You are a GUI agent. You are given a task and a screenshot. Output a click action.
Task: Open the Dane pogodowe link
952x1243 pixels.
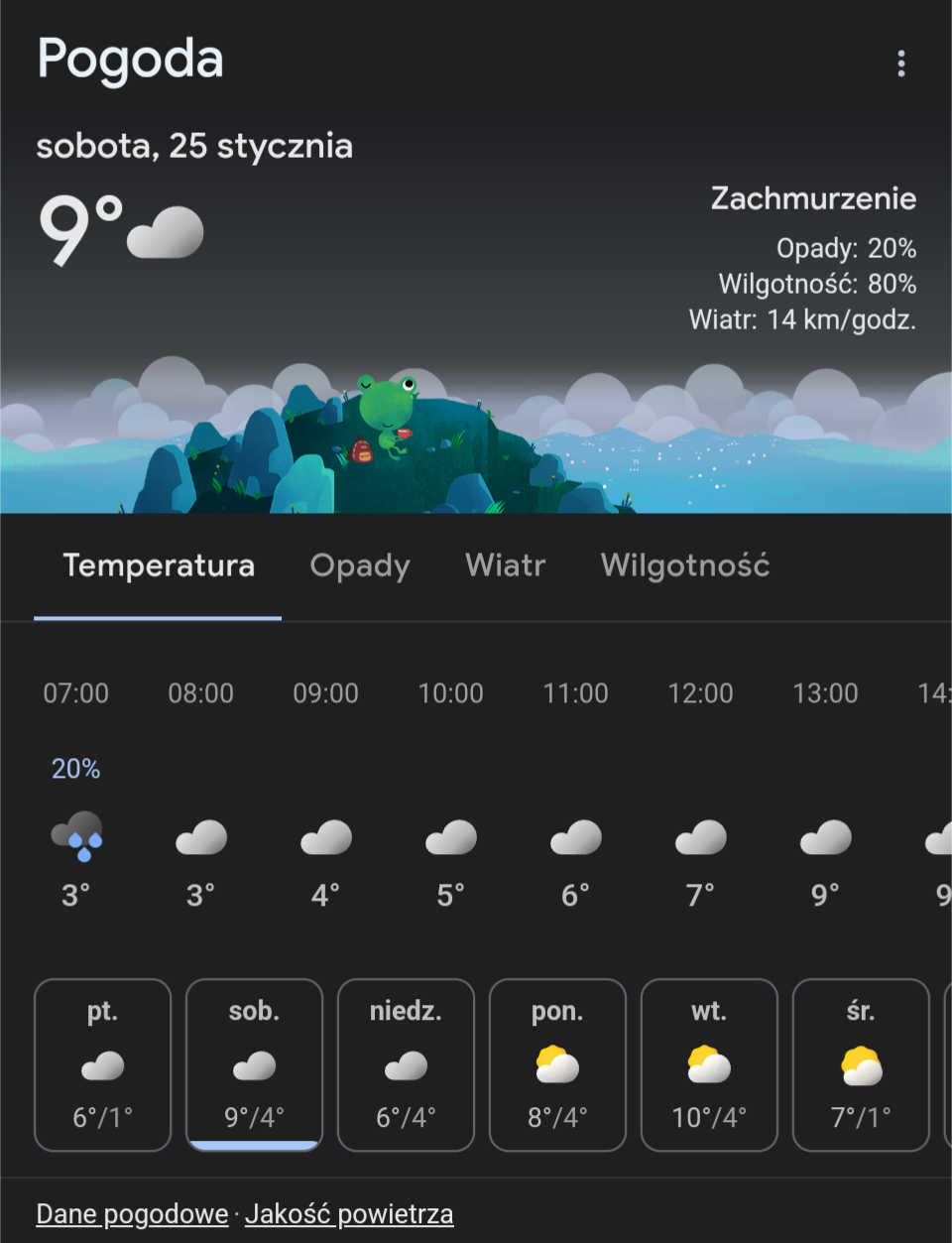pos(132,1214)
